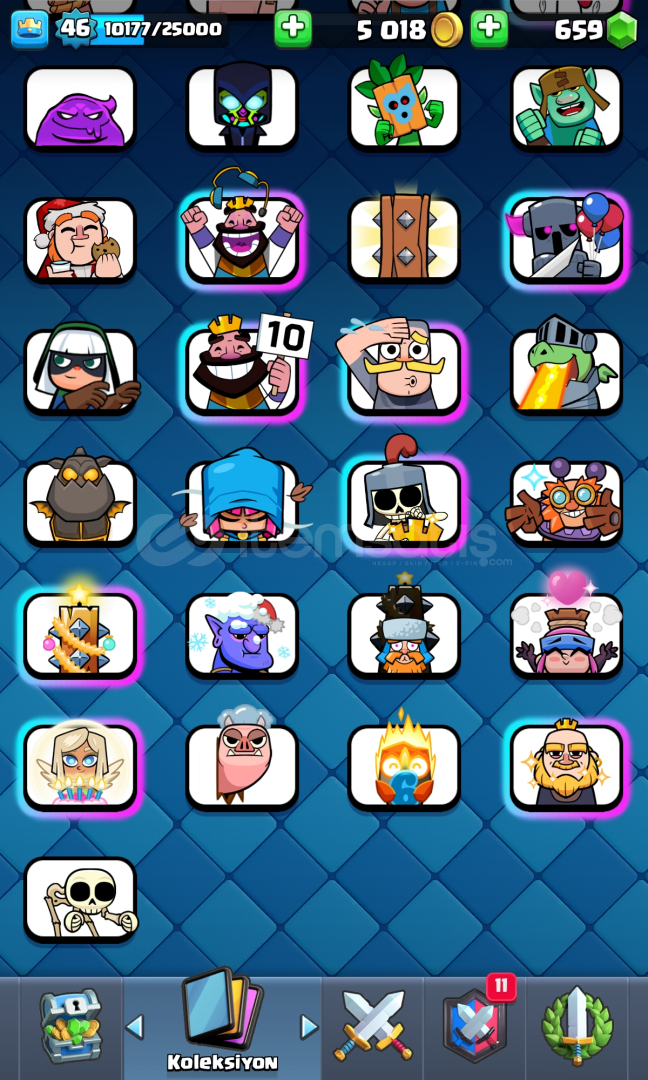Image resolution: width=648 pixels, height=1080 pixels.
Task: Select the purple slime emote
Action: (80, 108)
